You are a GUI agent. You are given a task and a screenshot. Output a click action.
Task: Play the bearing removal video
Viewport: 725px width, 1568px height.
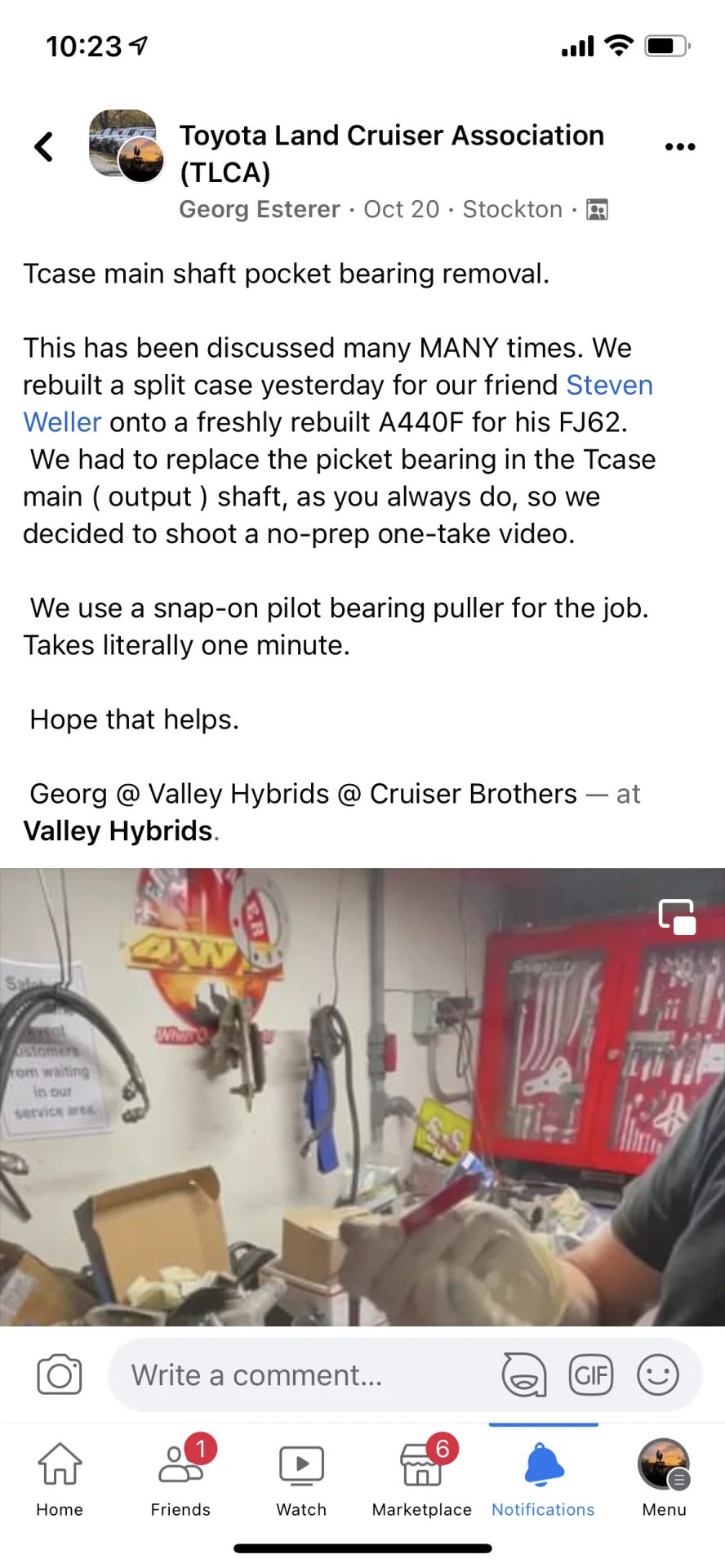pos(362,1097)
